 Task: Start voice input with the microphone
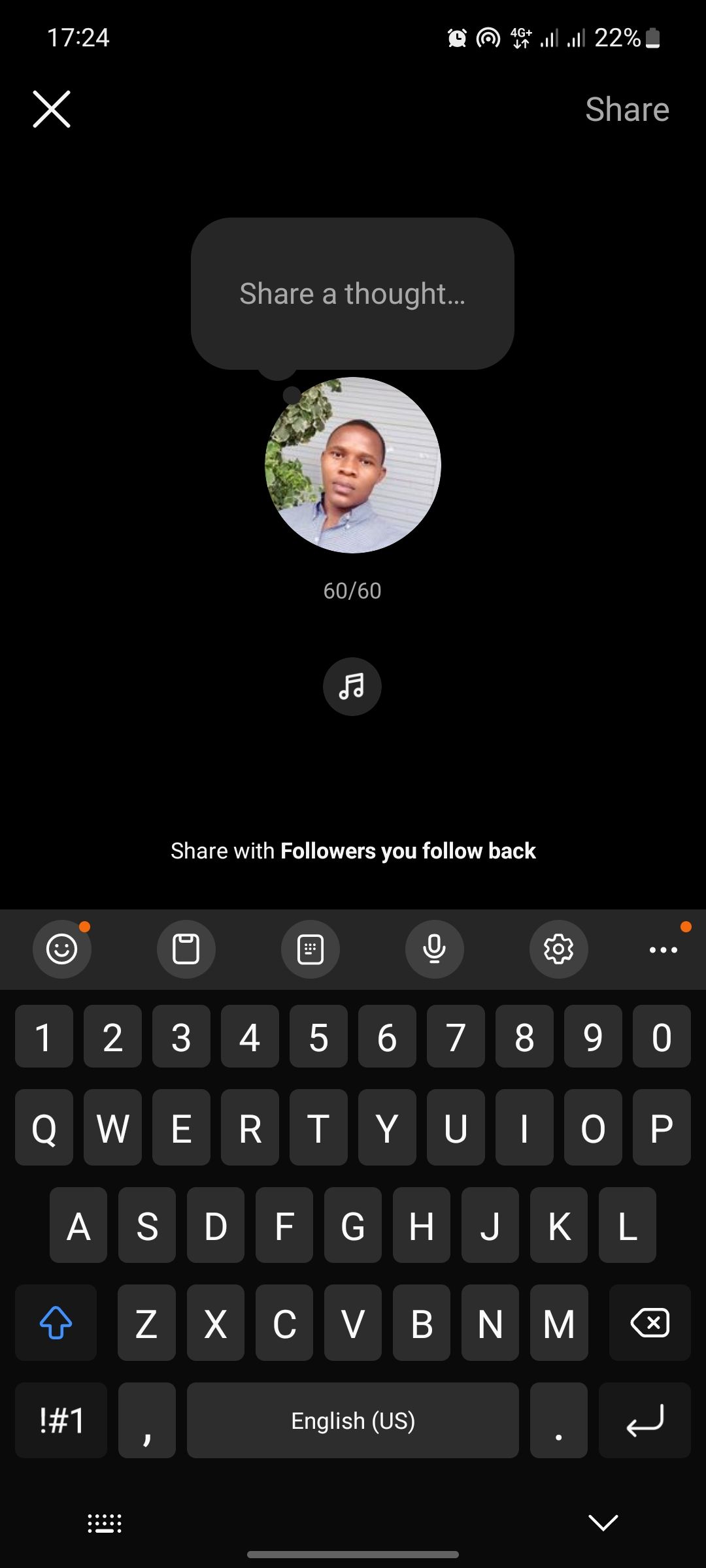coord(435,949)
